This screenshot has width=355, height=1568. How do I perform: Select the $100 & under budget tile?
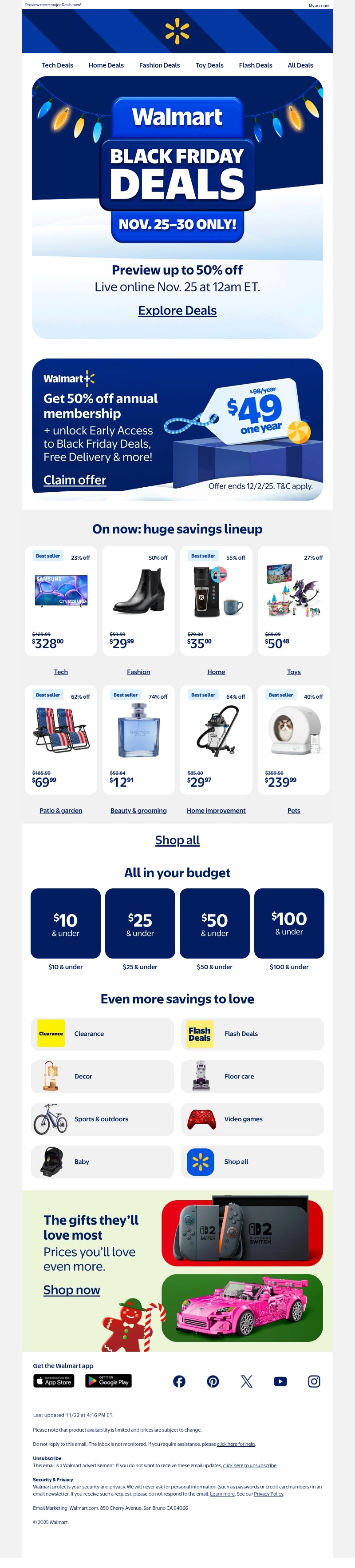pyautogui.click(x=289, y=923)
